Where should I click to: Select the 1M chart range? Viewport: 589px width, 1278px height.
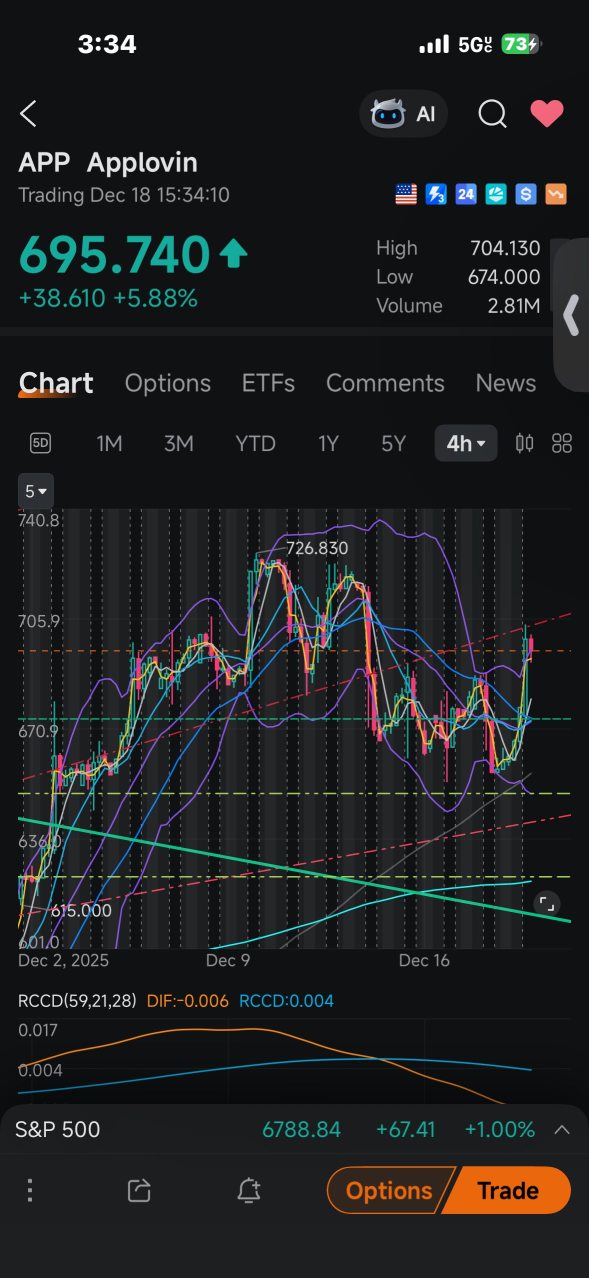click(109, 443)
